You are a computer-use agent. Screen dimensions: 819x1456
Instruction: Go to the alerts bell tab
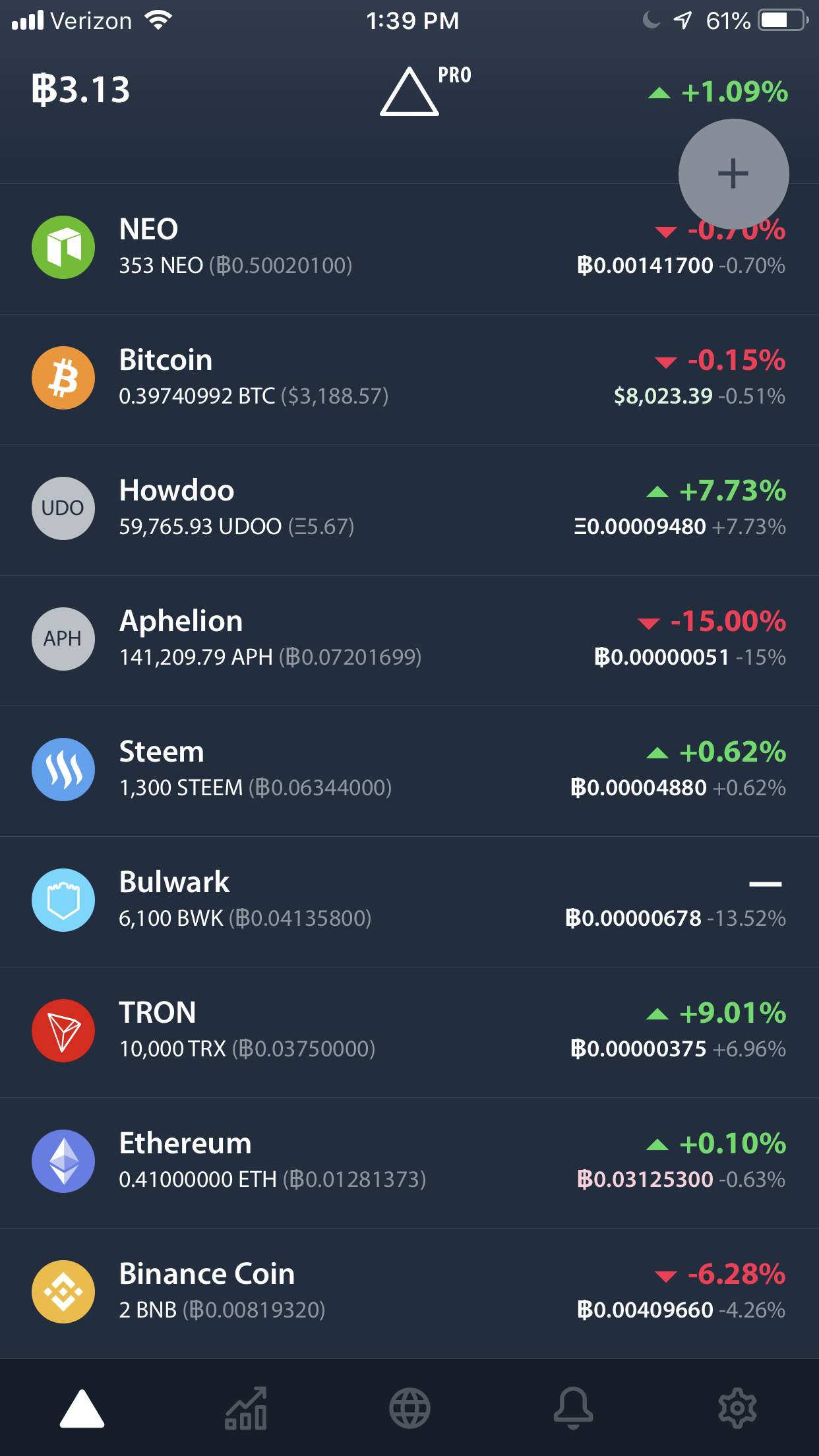click(573, 1409)
